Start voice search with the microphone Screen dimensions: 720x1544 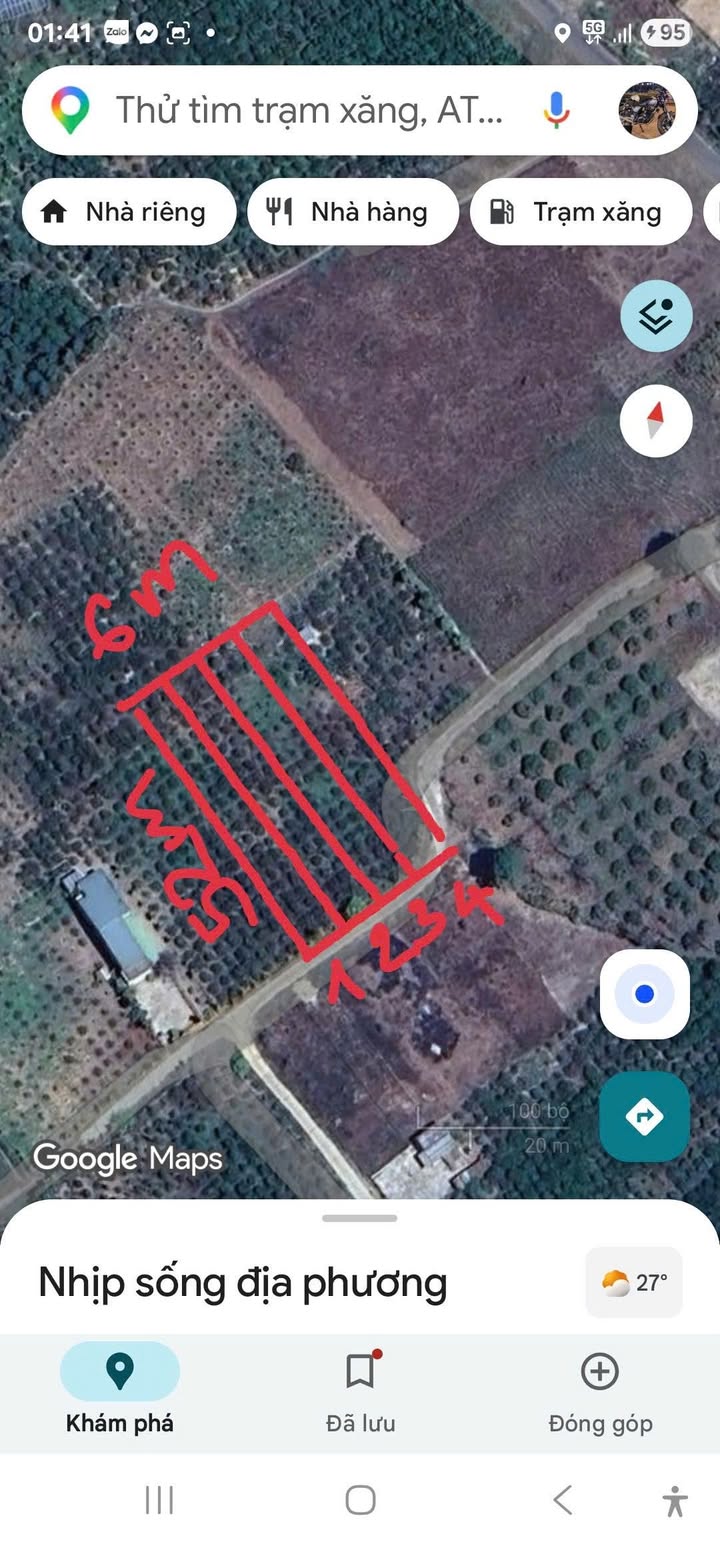[557, 110]
